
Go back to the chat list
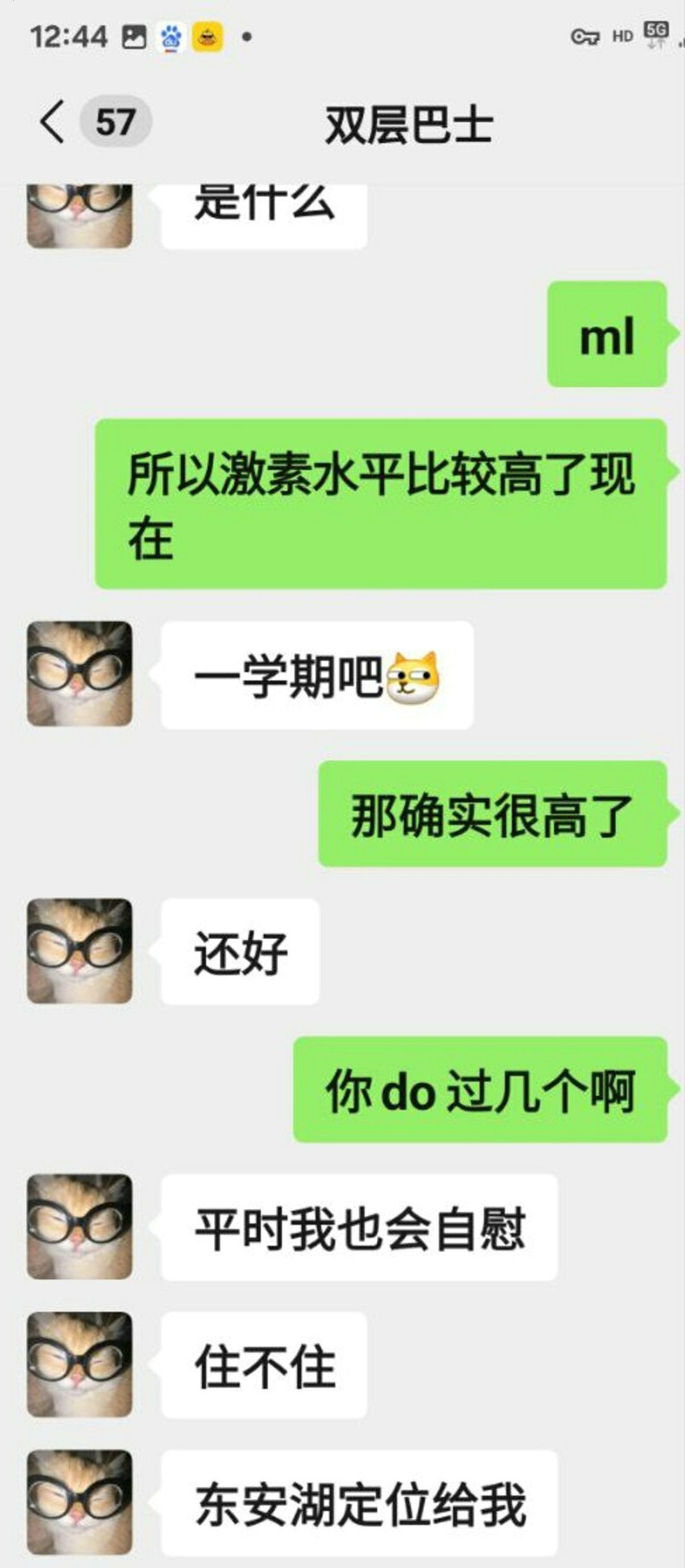(x=53, y=122)
